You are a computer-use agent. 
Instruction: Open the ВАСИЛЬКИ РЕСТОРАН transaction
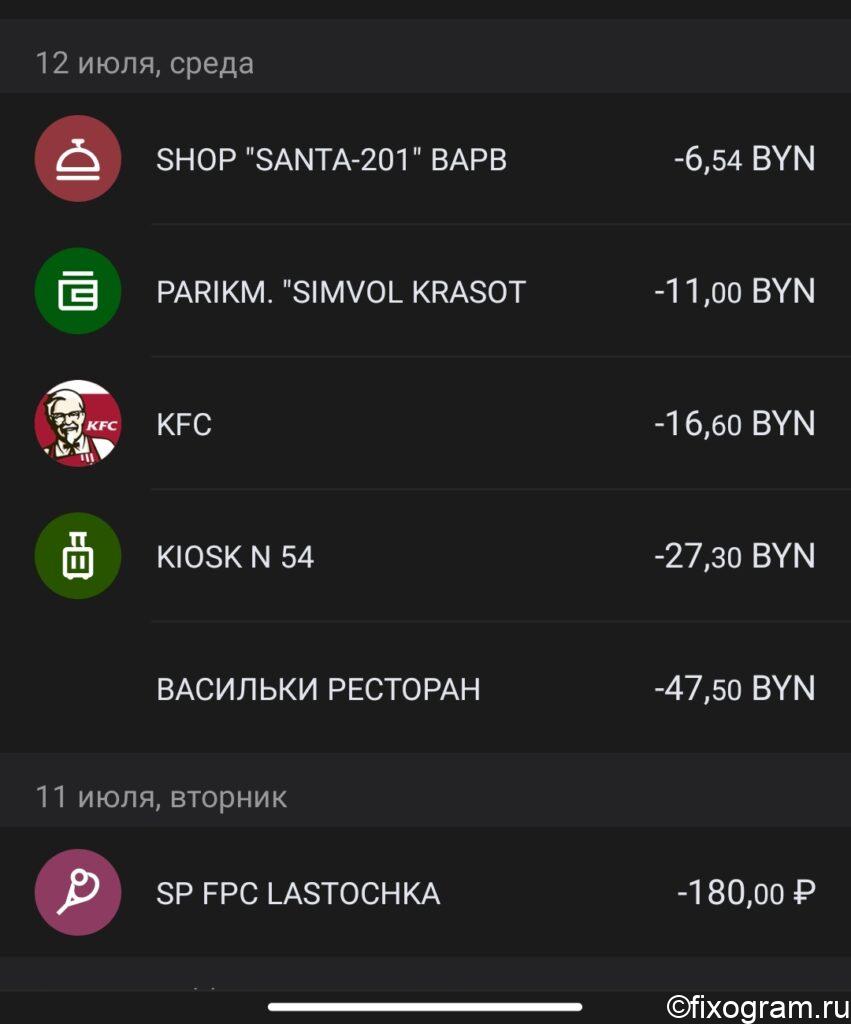(x=425, y=688)
